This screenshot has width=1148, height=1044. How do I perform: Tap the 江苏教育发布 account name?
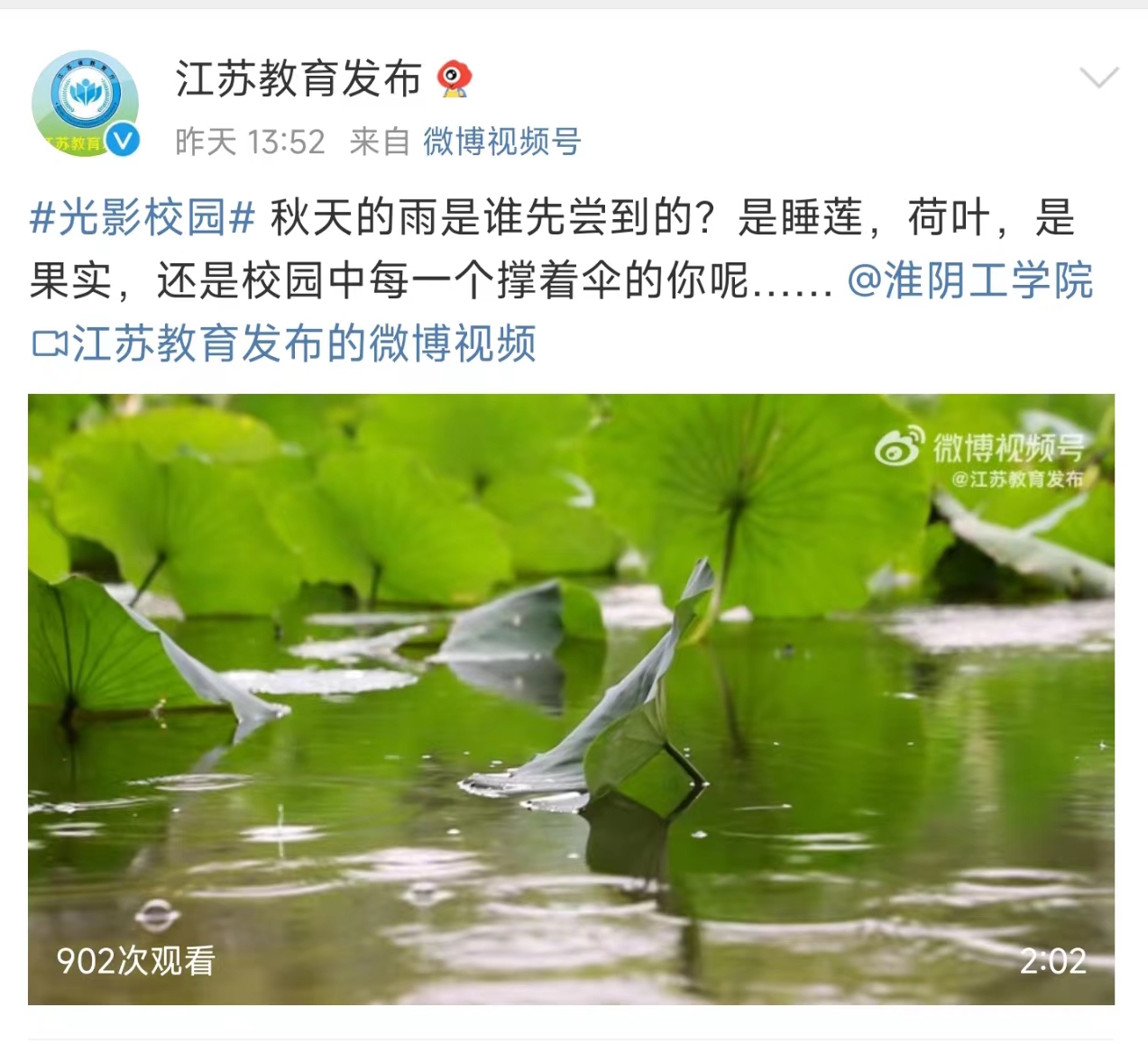click(298, 79)
